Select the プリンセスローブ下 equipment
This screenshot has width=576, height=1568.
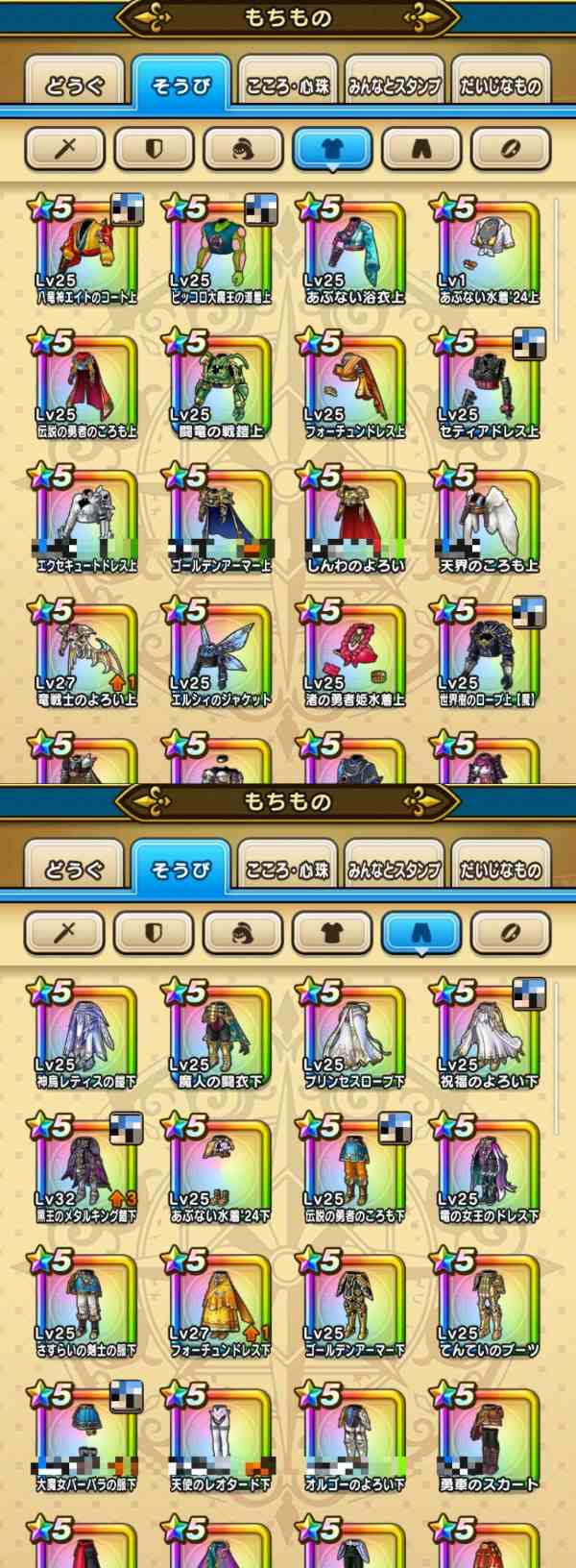click(x=355, y=1036)
